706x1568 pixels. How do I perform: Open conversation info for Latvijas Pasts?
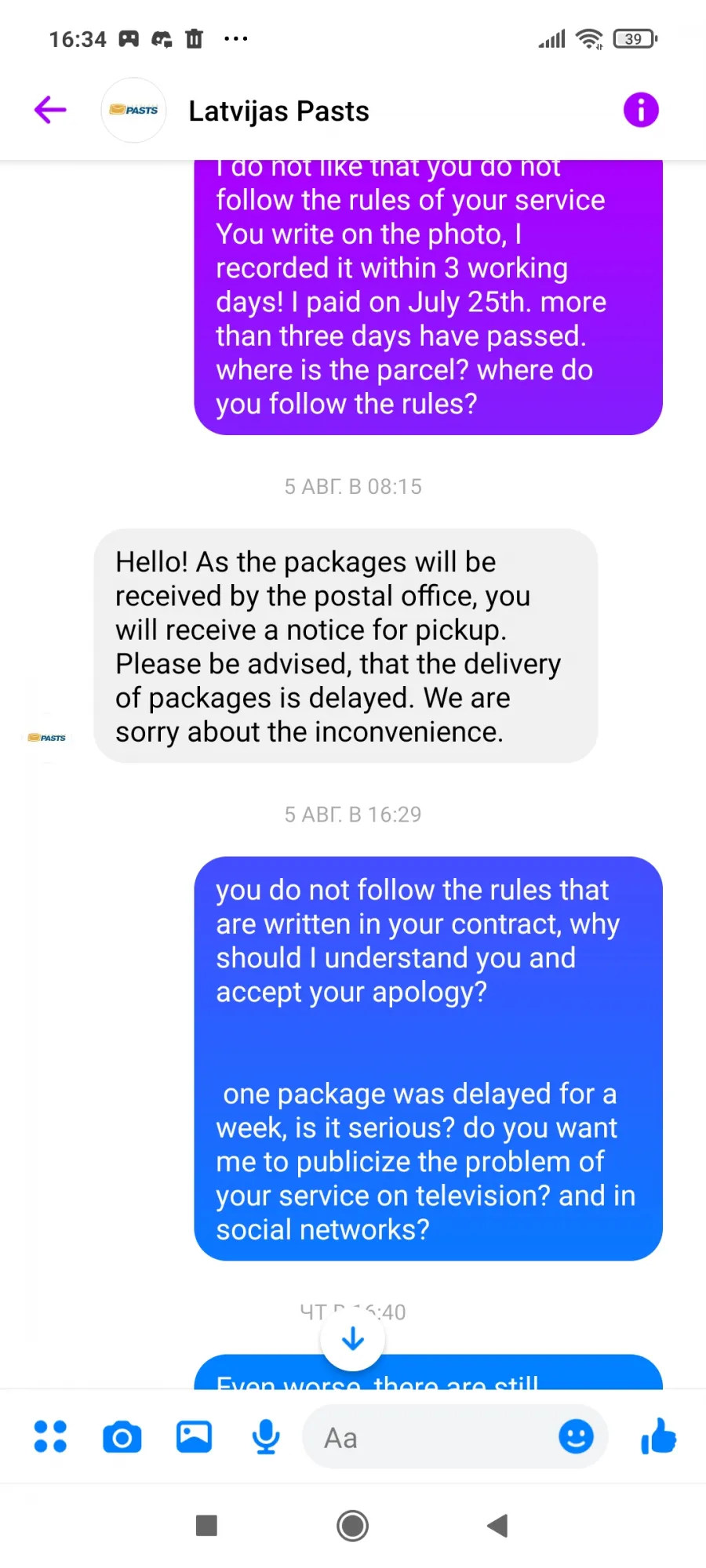pos(641,110)
